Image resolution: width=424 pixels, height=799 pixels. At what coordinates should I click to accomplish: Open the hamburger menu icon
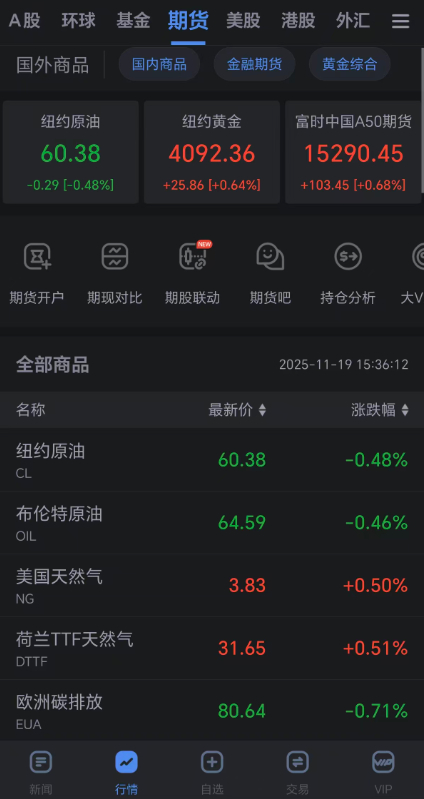point(401,21)
